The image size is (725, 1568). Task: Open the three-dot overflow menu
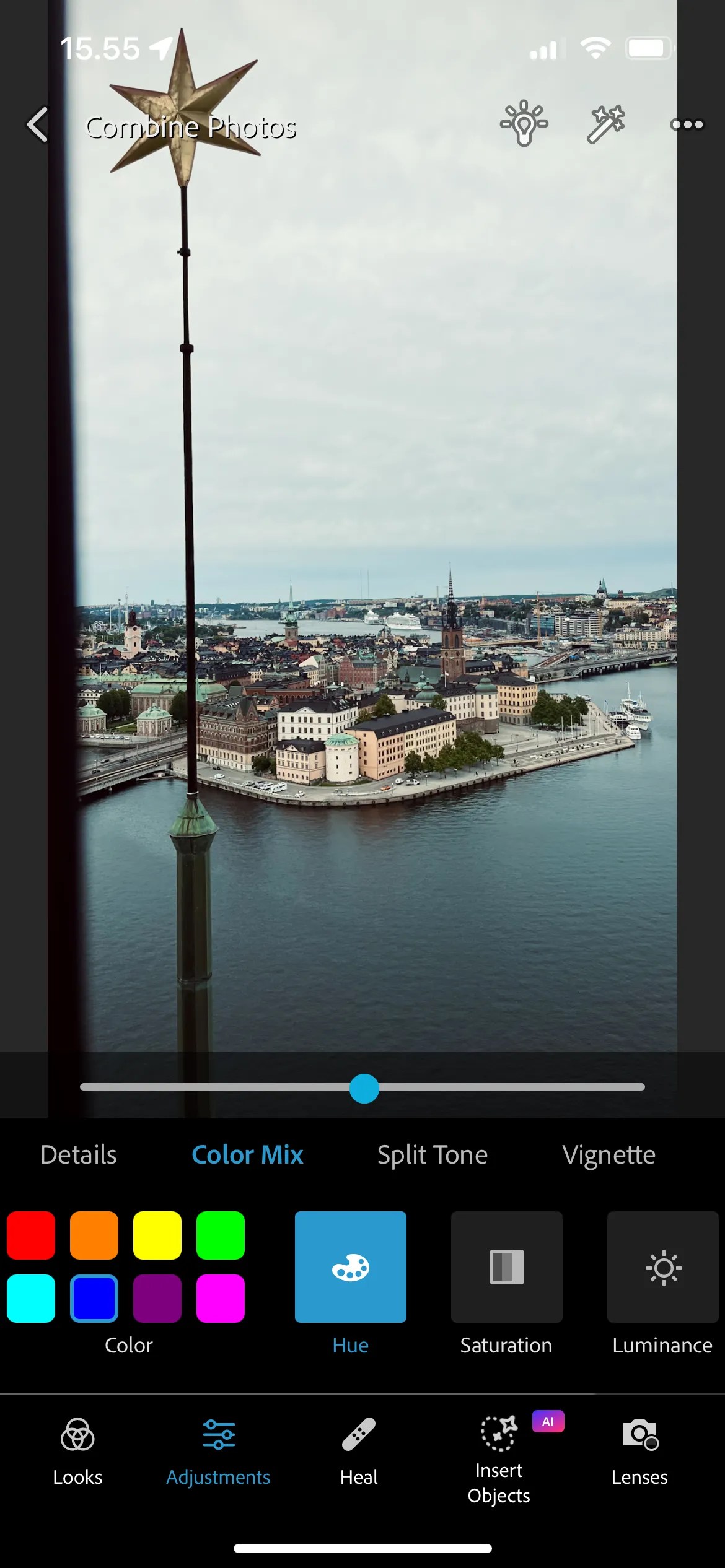[687, 124]
